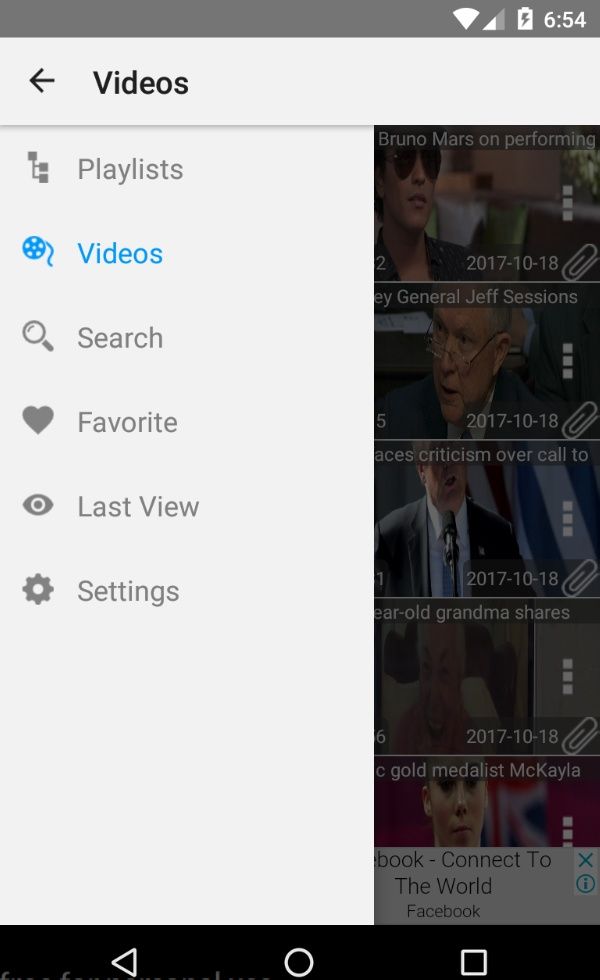The height and width of the screenshot is (980, 600).
Task: Show options for the grandma shares video
Action: pos(567,677)
